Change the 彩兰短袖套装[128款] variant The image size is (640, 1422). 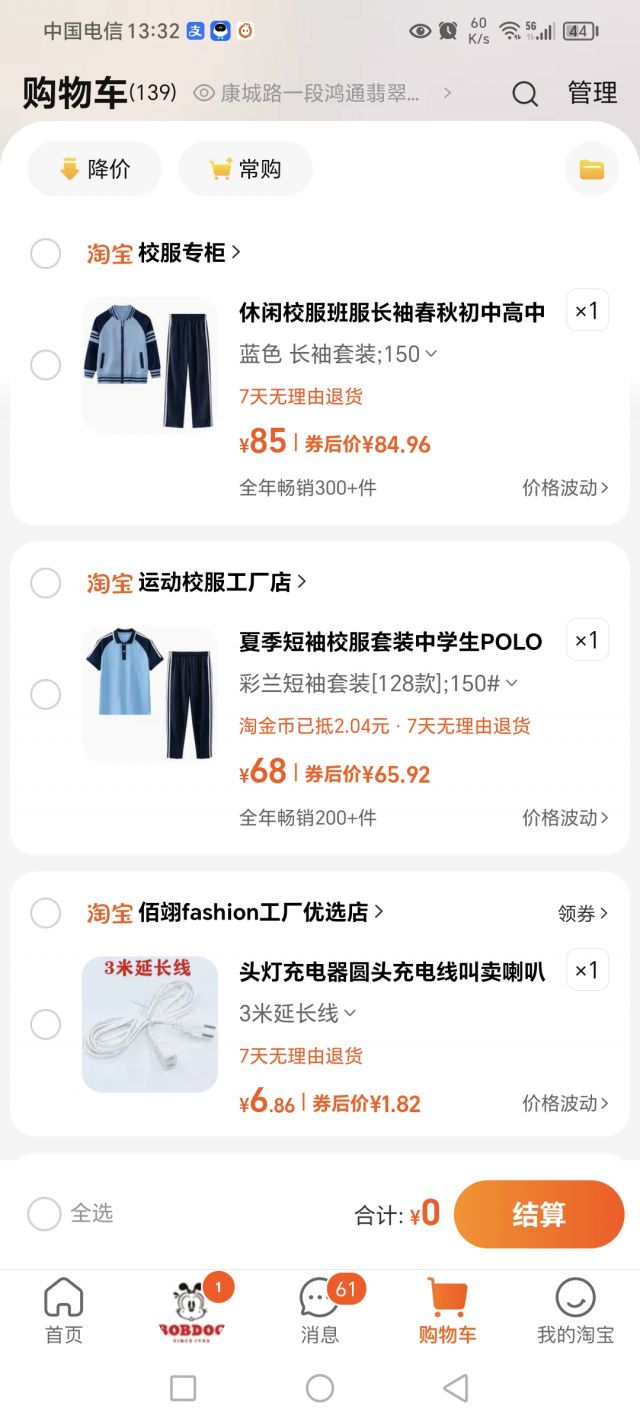(x=378, y=684)
